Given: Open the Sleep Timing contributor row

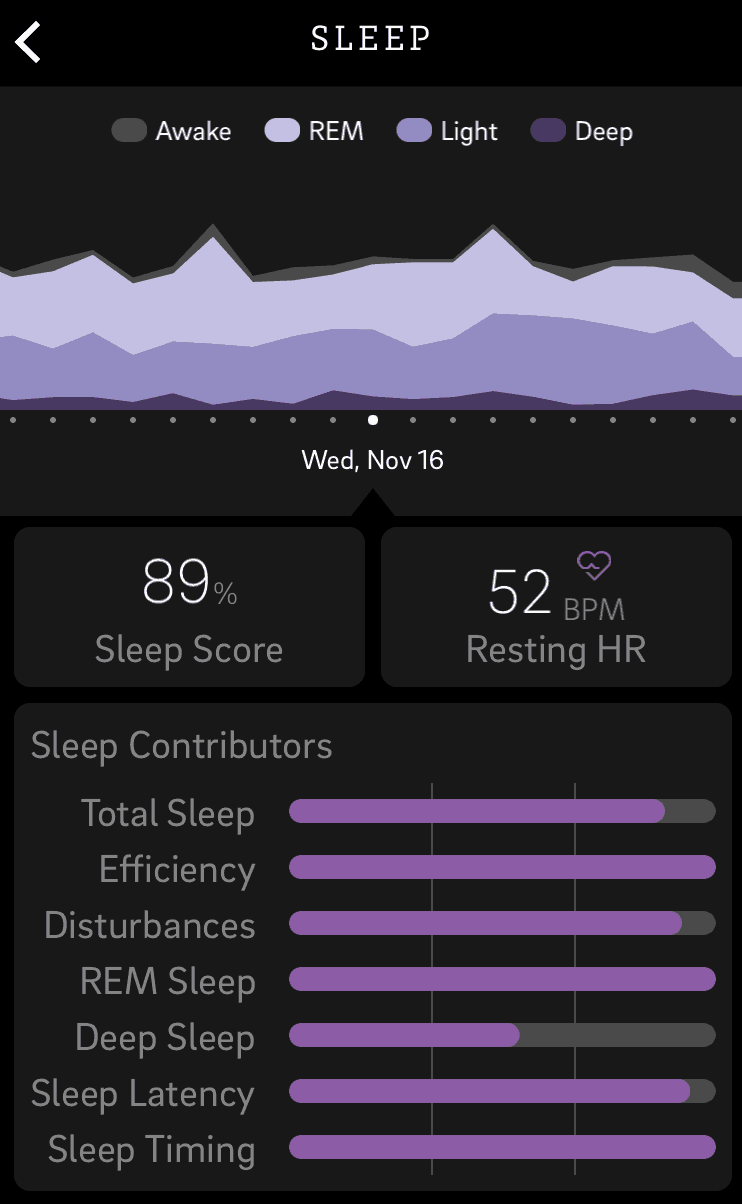Looking at the screenshot, I should [372, 1148].
